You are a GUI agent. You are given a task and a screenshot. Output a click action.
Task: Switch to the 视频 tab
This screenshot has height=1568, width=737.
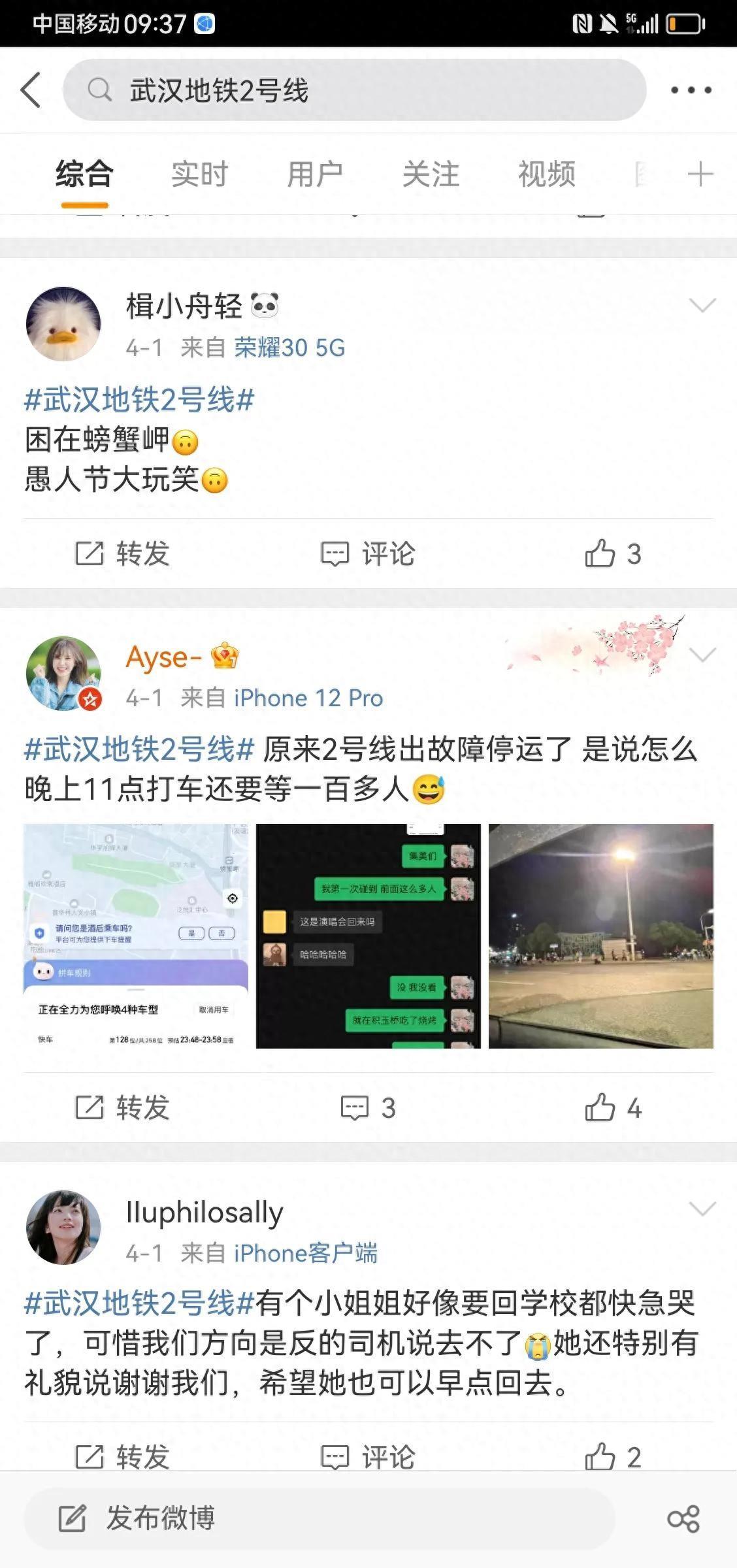[x=546, y=174]
